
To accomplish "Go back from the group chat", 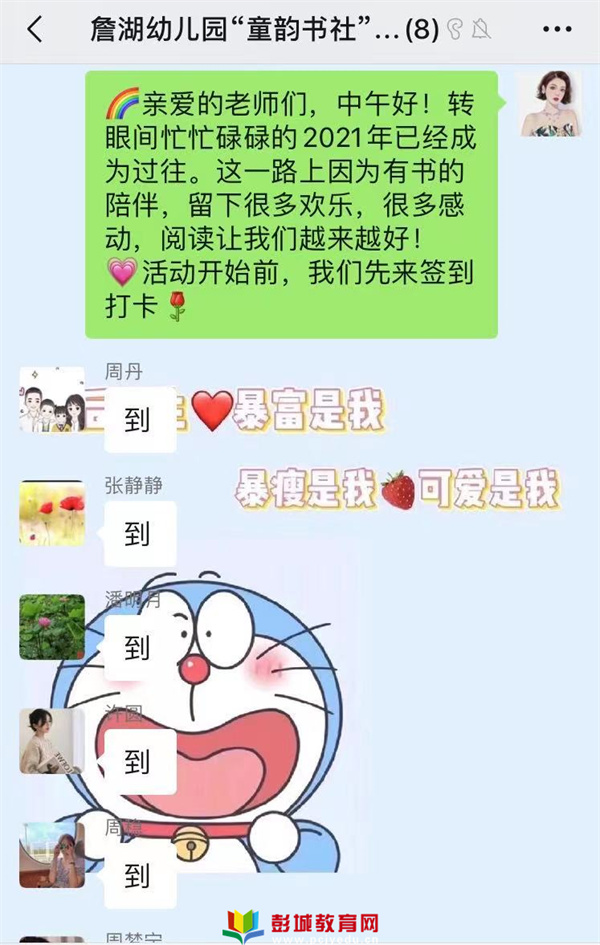I will pos(35,30).
